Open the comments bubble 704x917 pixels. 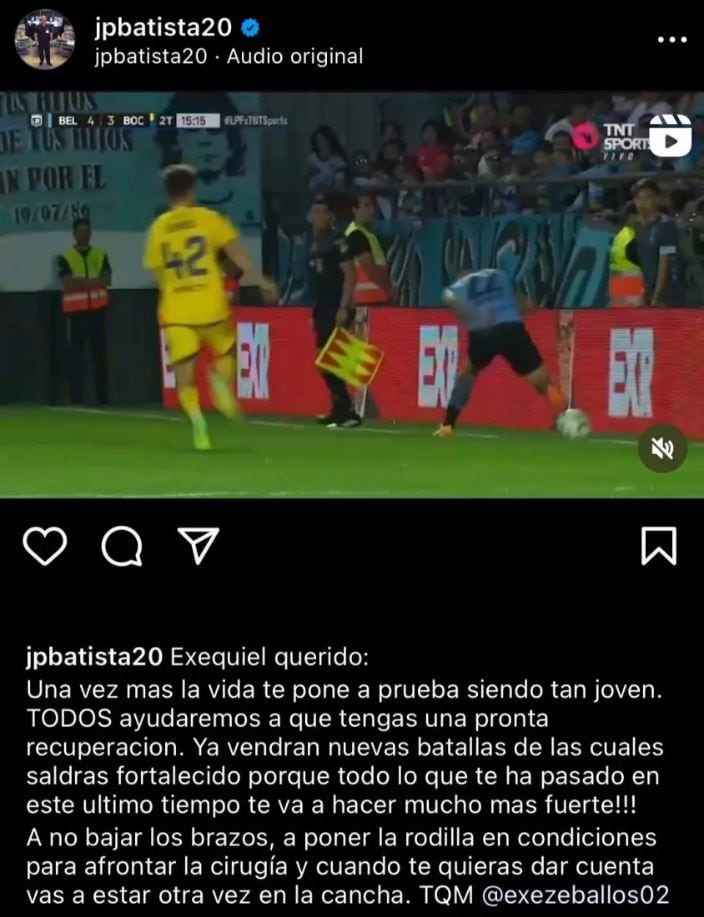pyautogui.click(x=121, y=546)
